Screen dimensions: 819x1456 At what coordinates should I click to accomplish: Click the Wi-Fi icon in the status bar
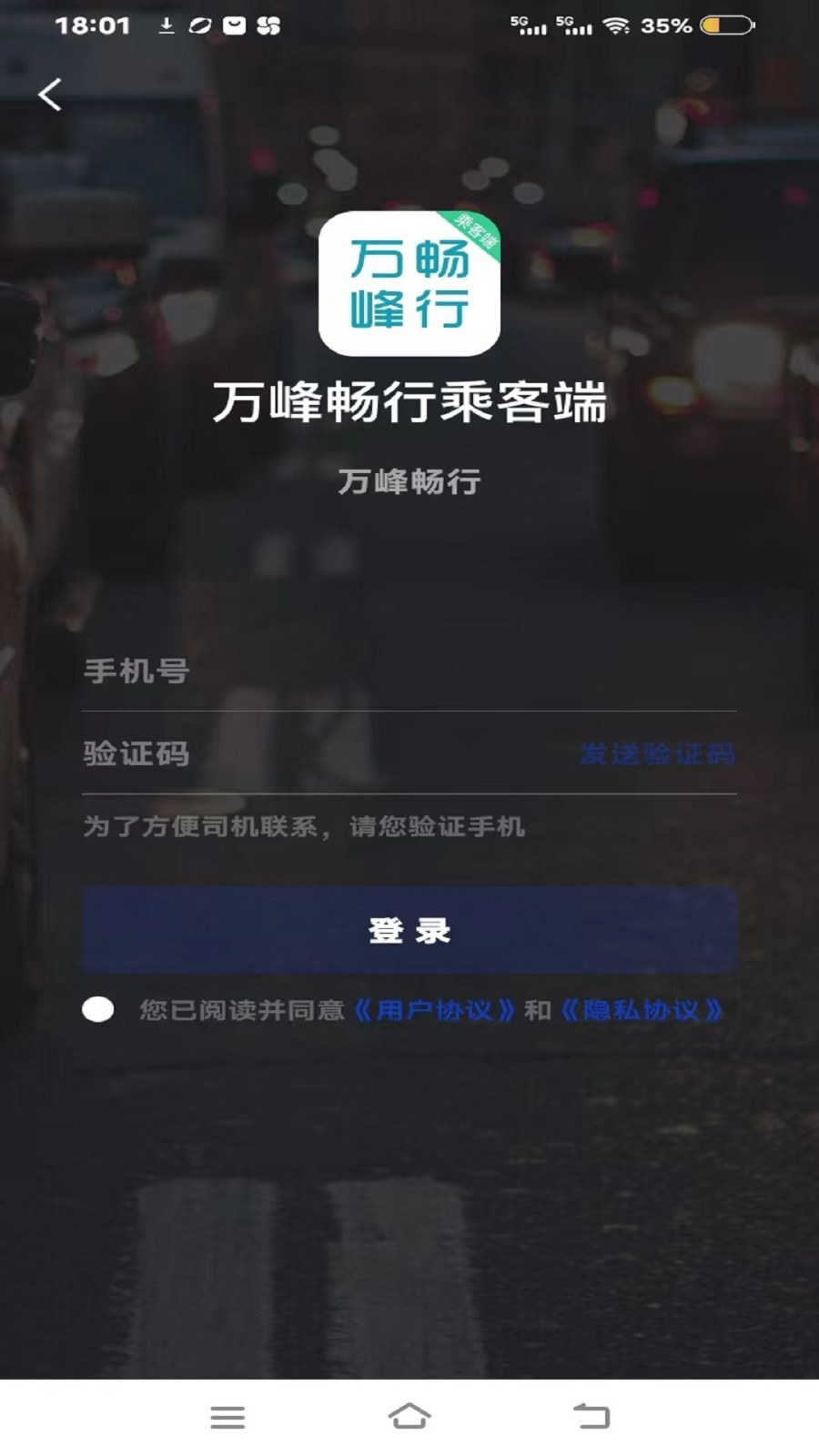click(619, 25)
